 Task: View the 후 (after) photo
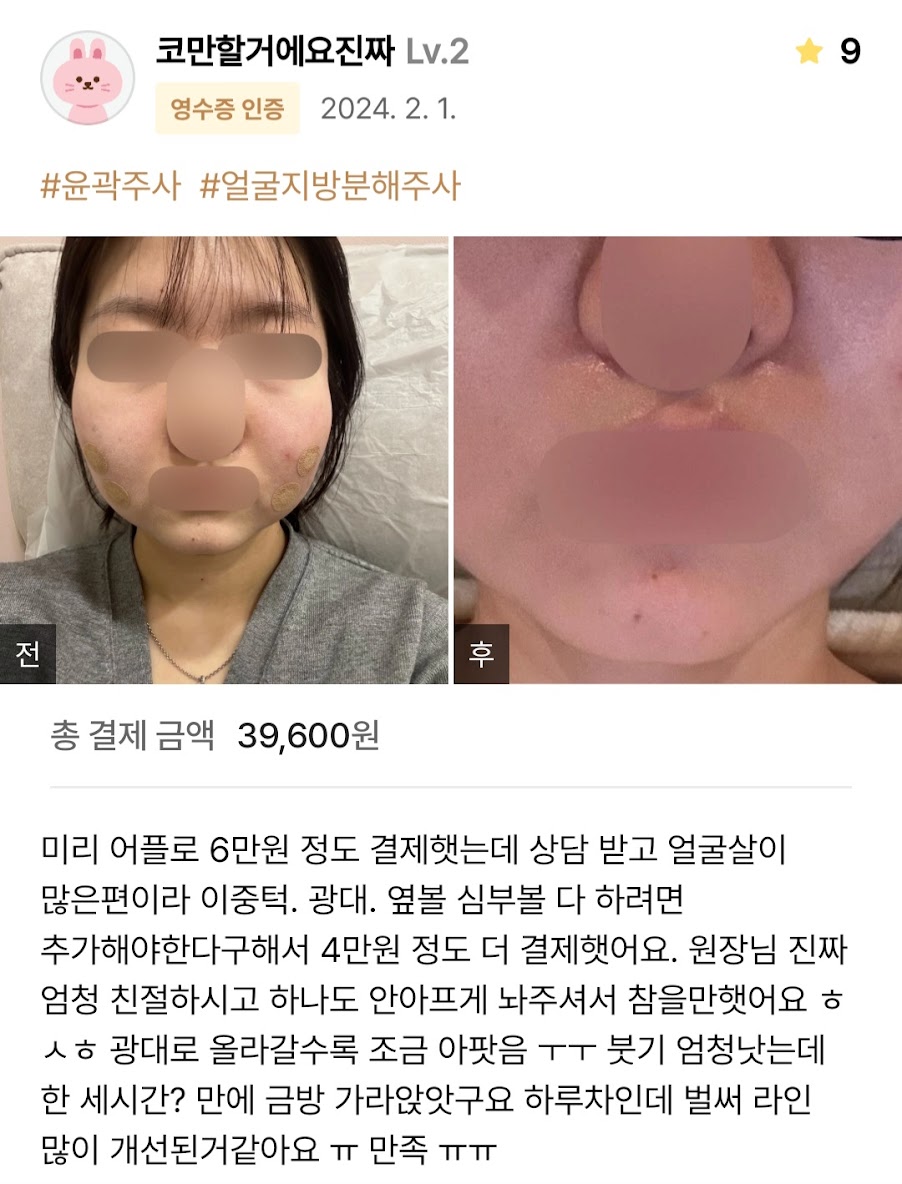click(678, 460)
